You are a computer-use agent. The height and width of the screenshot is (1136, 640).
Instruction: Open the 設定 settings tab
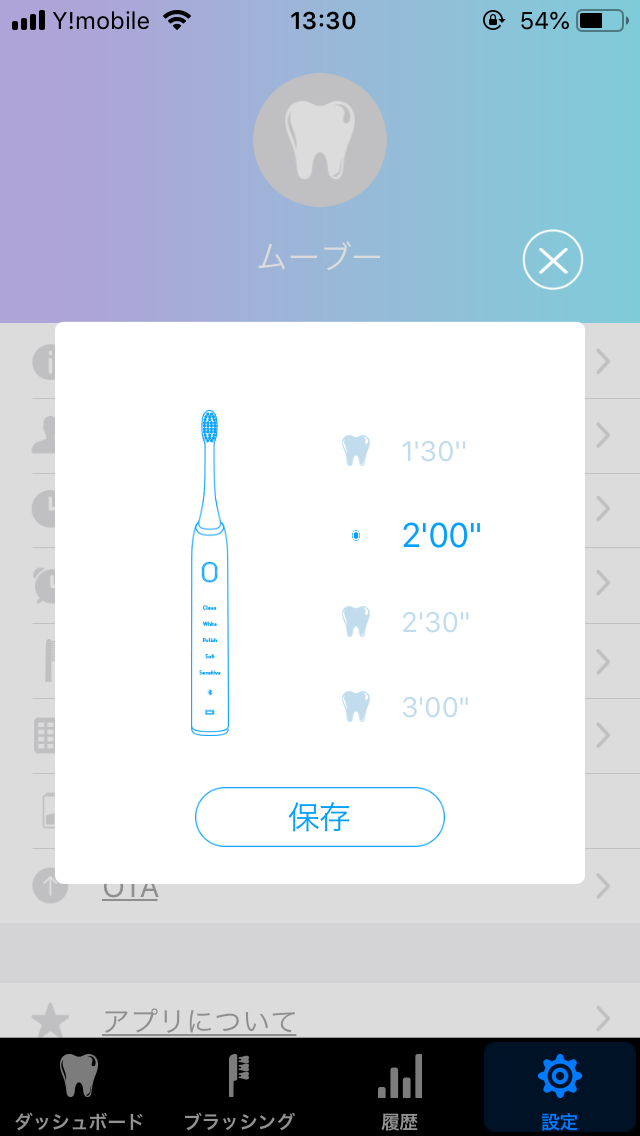coord(559,1090)
